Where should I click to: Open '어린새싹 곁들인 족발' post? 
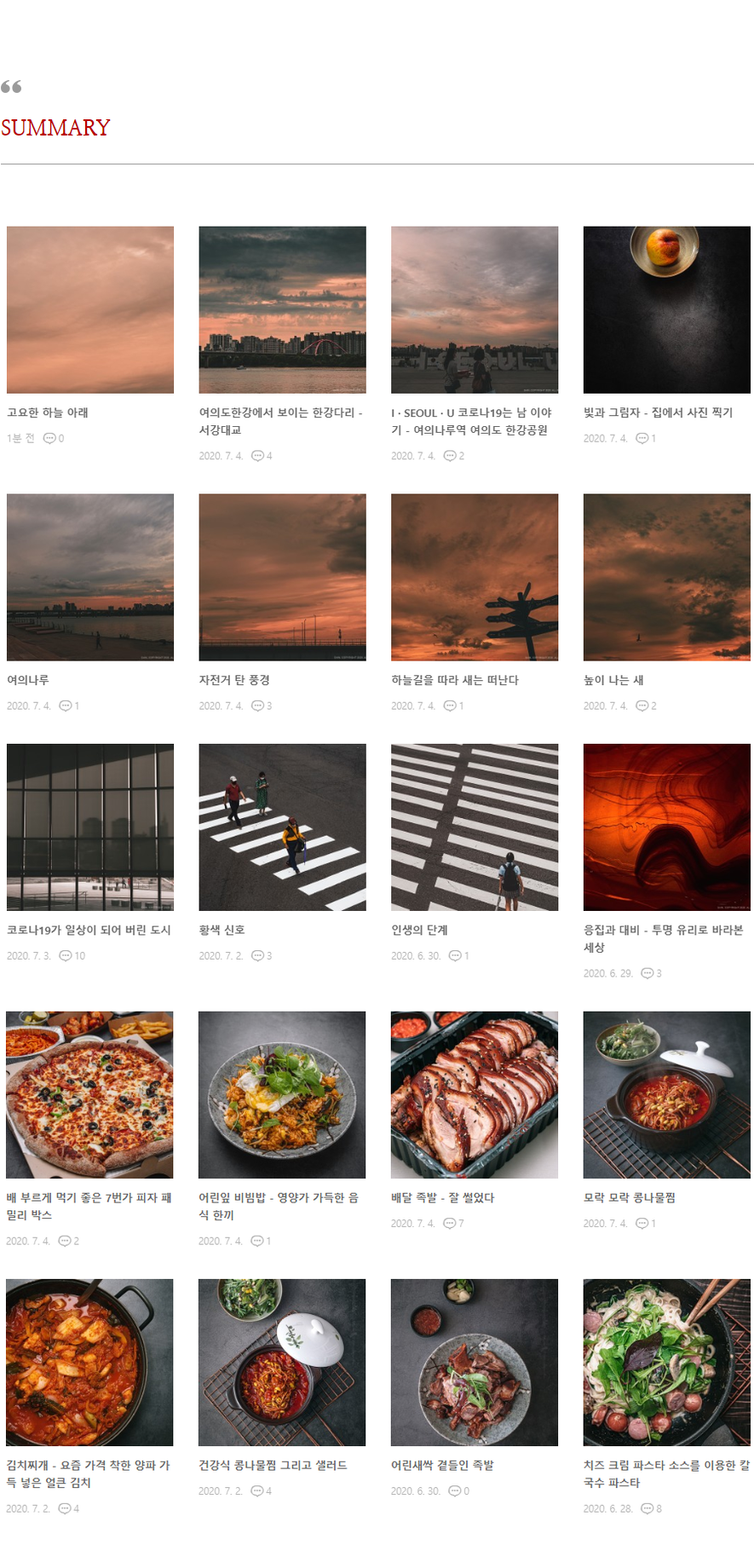click(442, 1465)
